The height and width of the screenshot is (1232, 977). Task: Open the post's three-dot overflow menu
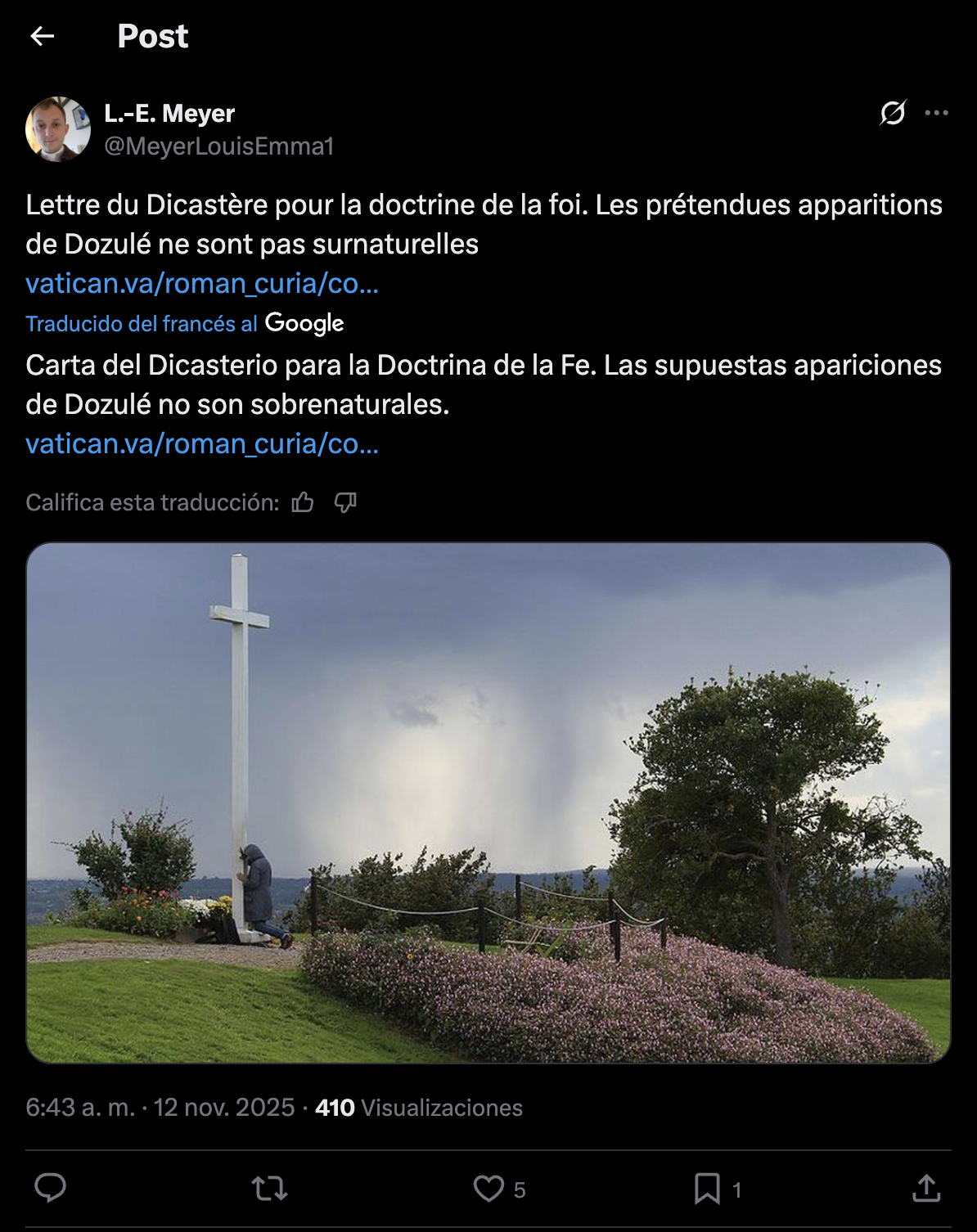(937, 113)
